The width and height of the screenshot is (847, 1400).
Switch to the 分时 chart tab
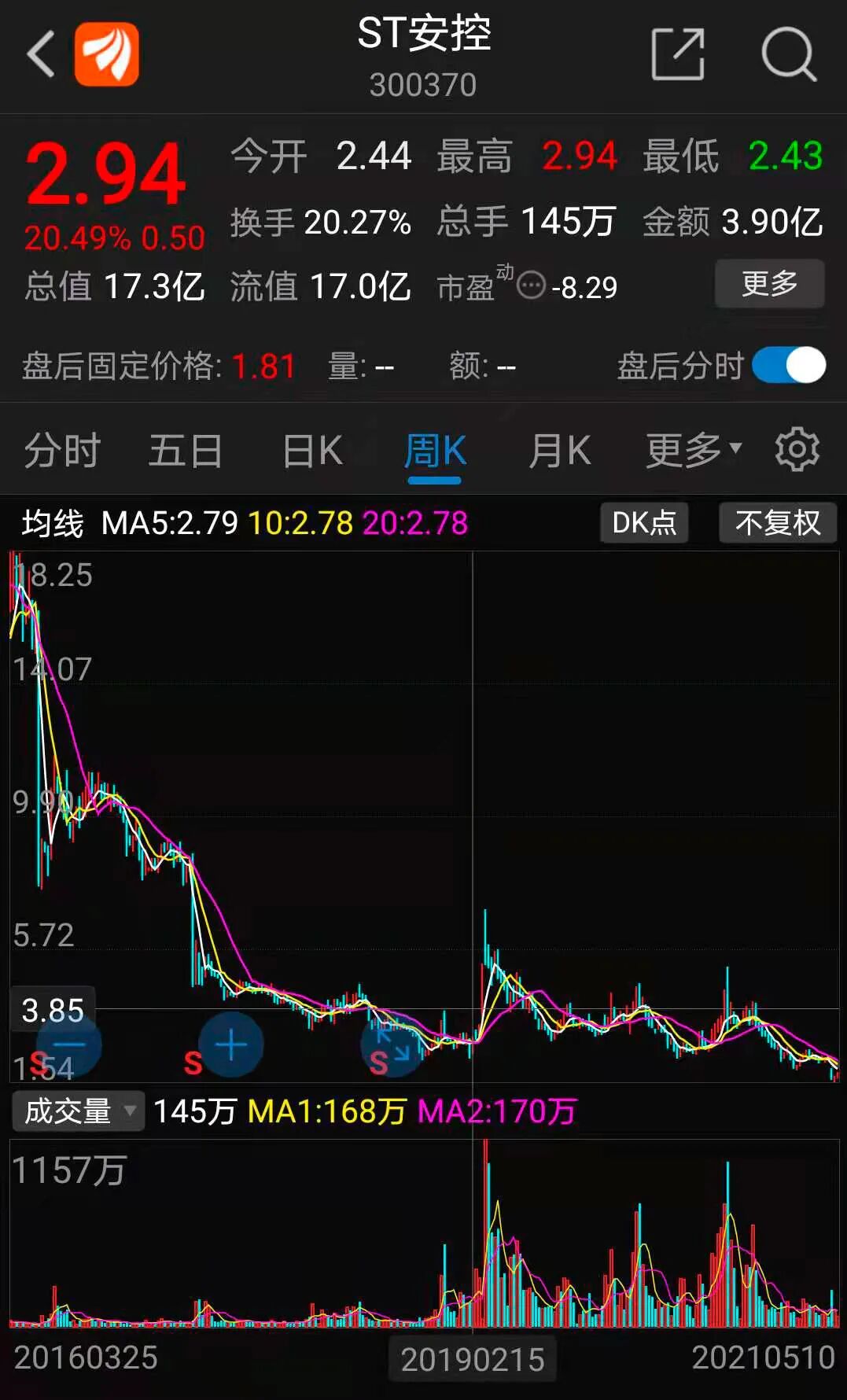(x=62, y=451)
